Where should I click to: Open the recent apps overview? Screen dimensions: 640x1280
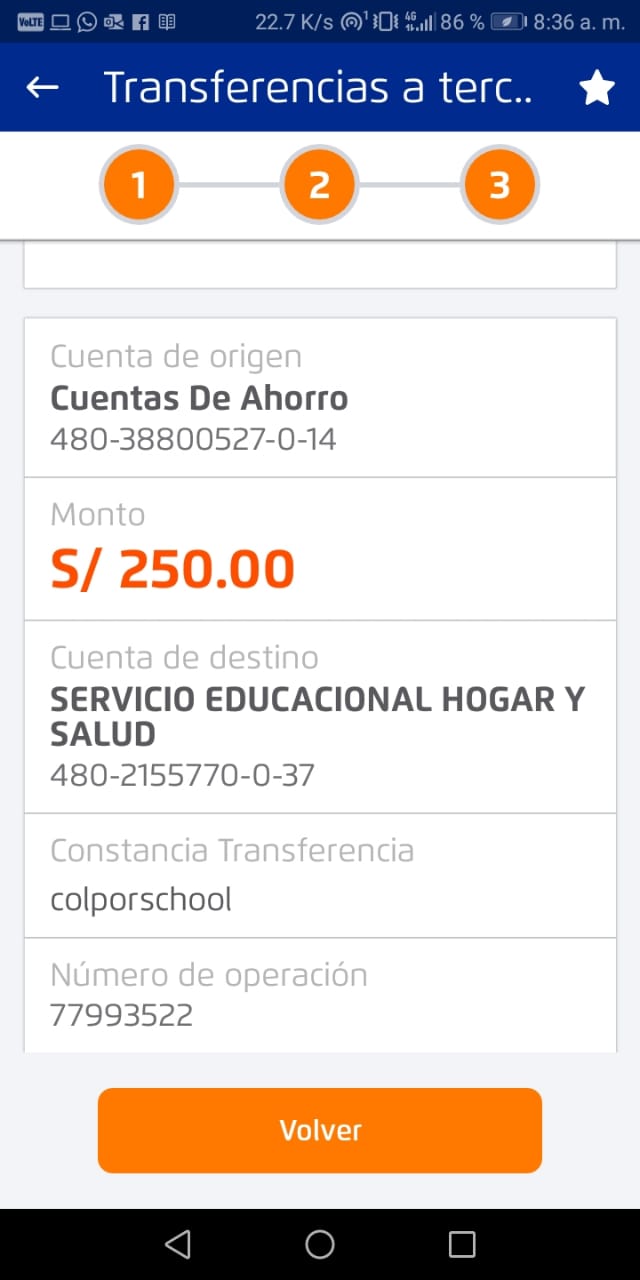click(462, 1244)
